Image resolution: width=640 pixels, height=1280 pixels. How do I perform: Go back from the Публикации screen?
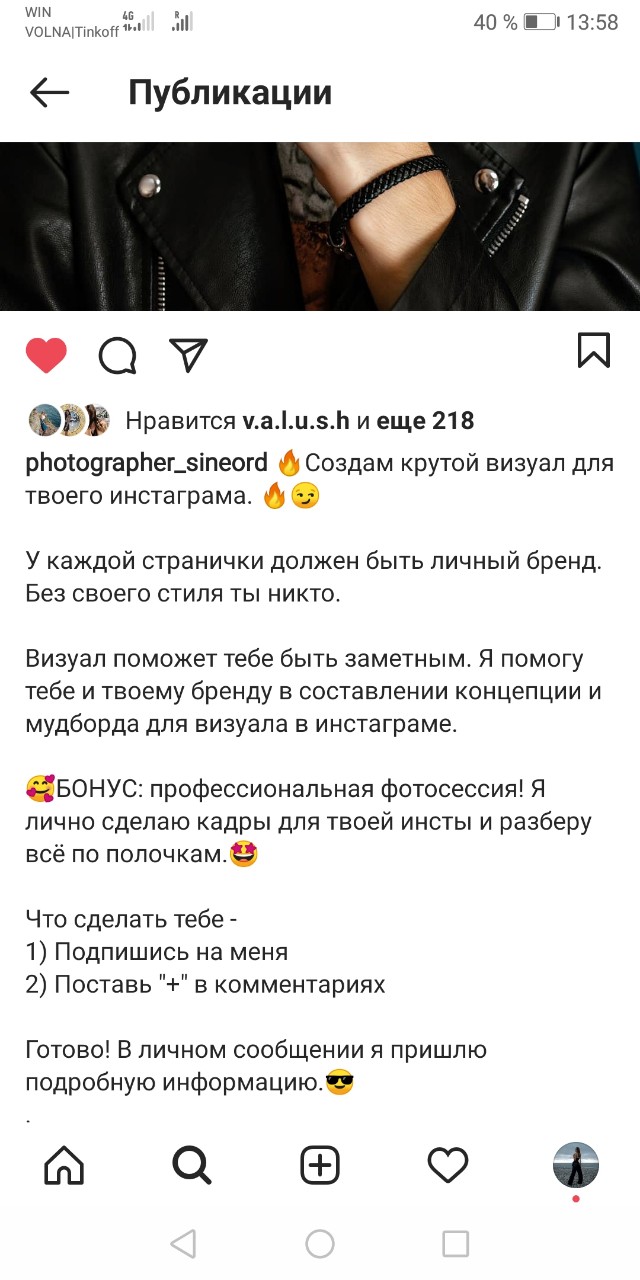click(49, 93)
